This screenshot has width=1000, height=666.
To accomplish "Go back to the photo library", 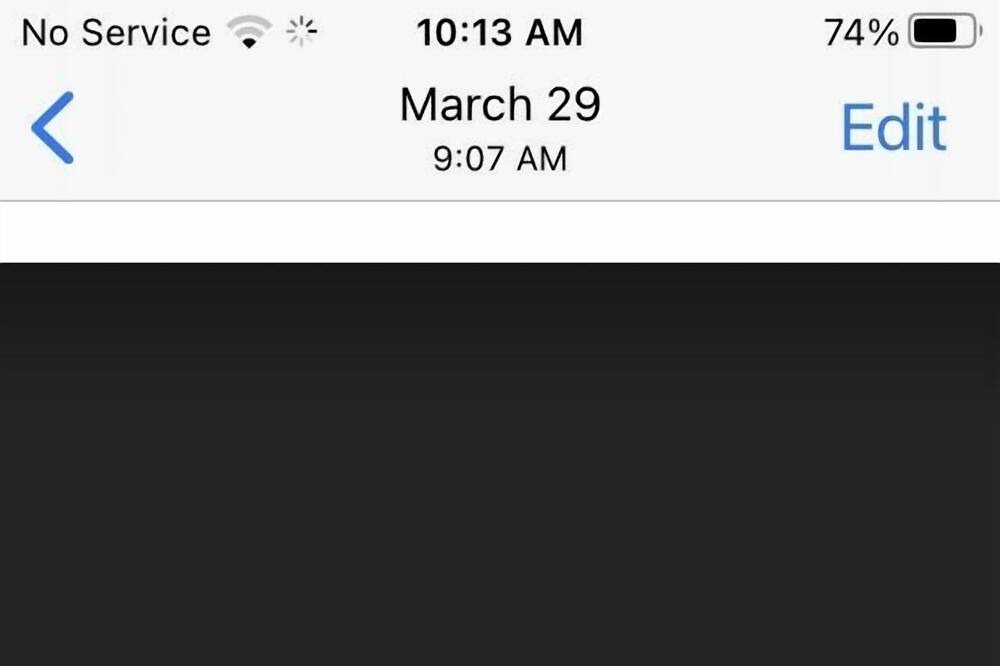I will click(x=52, y=128).
